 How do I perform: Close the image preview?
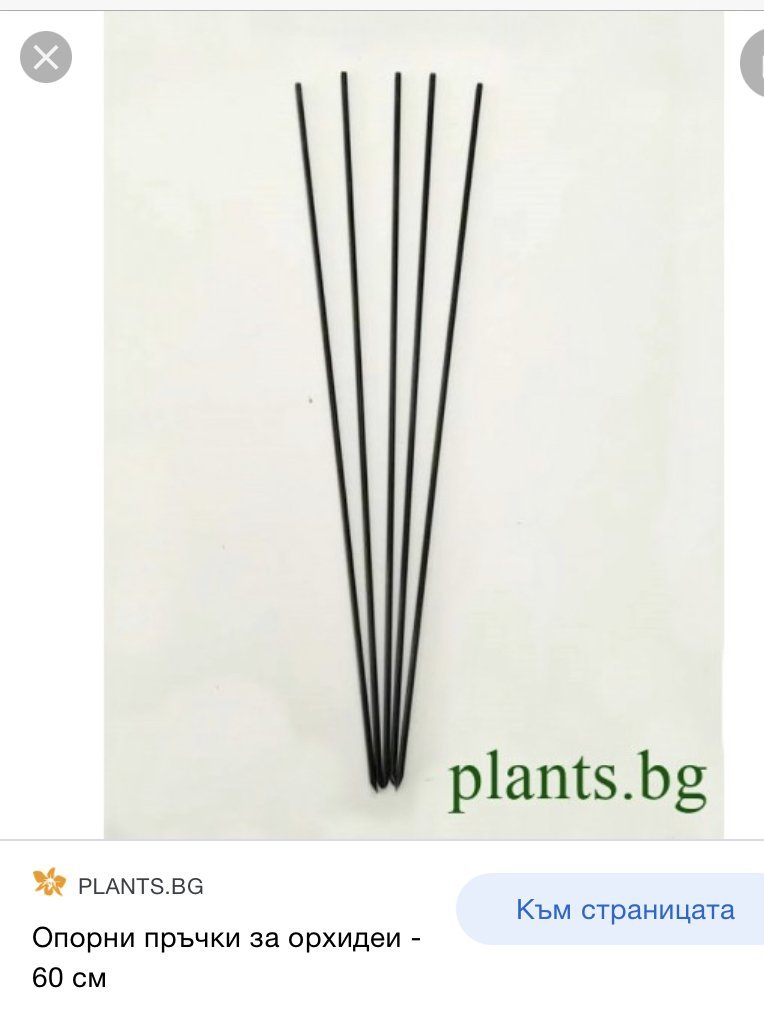45,58
